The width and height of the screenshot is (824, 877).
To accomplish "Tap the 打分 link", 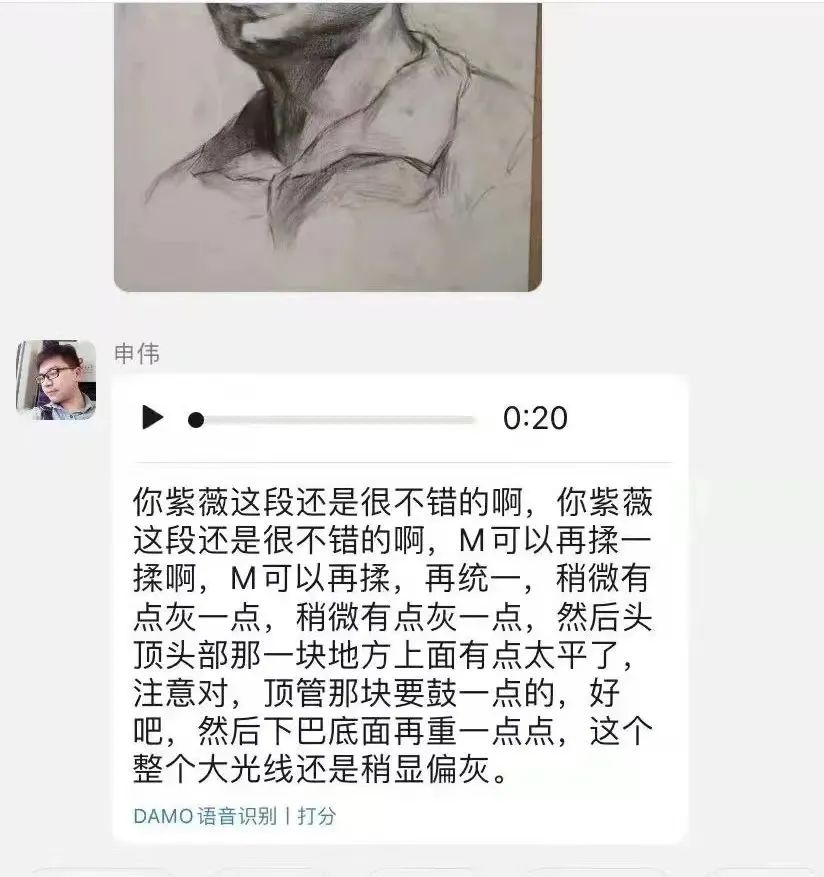I will click(x=317, y=815).
